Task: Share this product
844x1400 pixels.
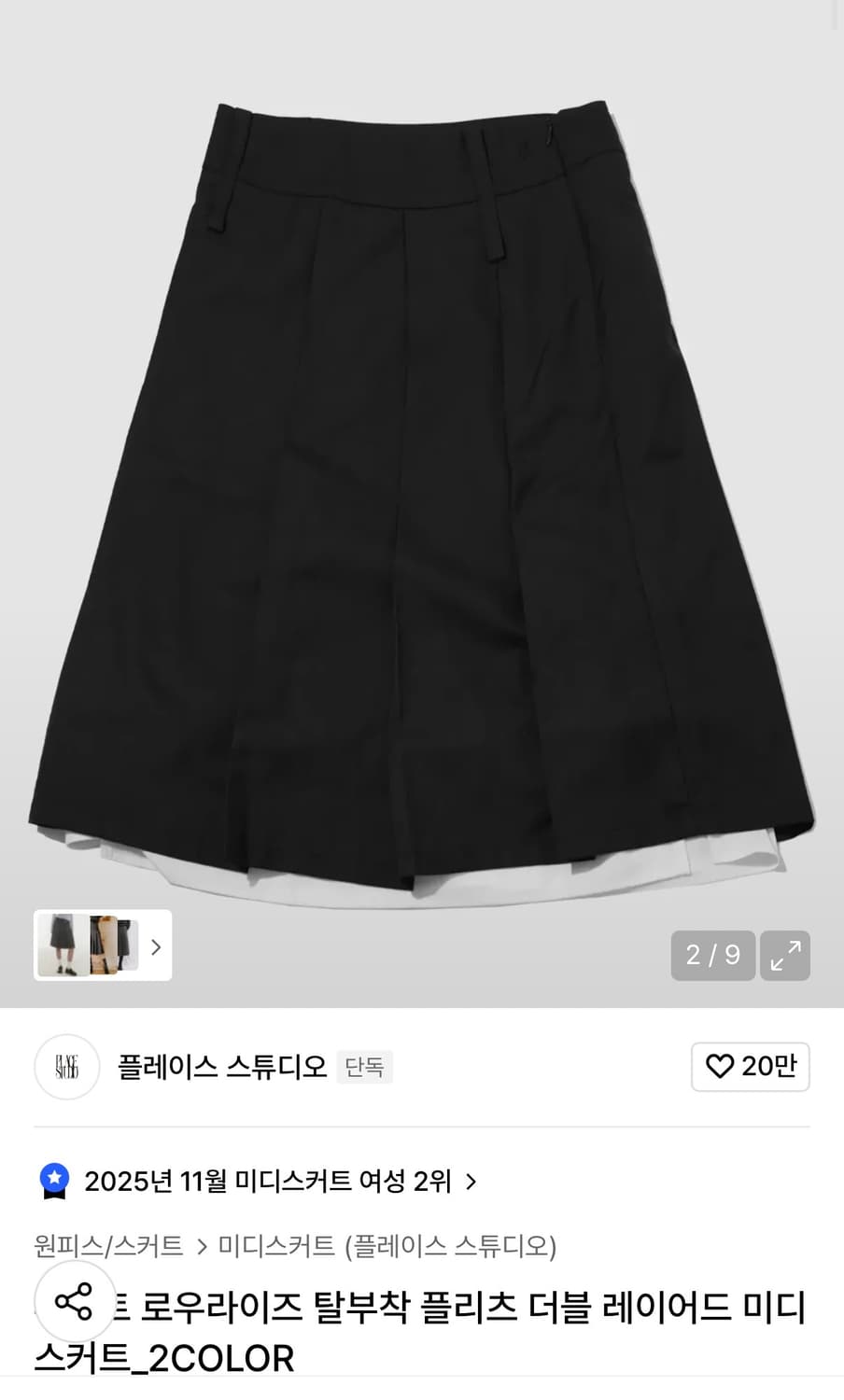Action: point(75,1301)
